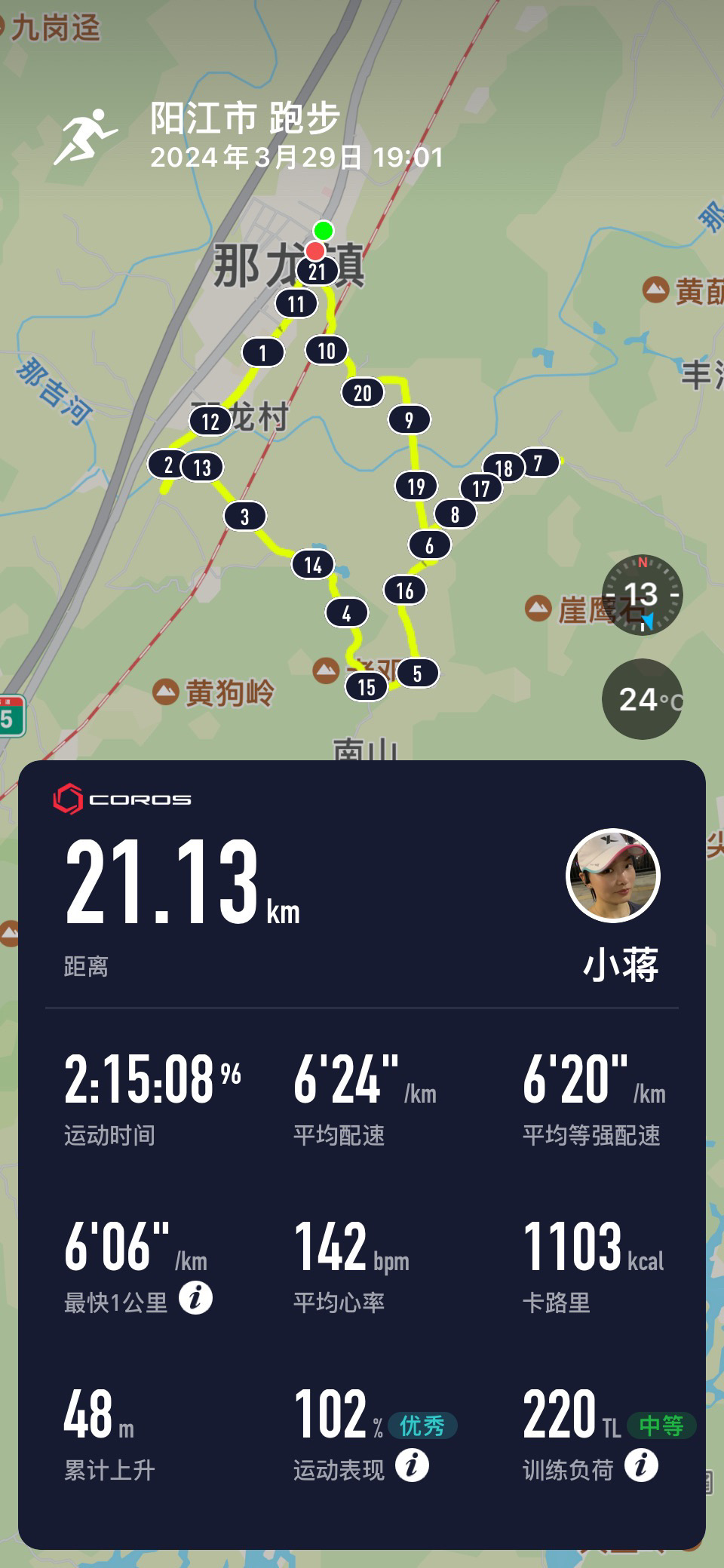724x1568 pixels.
Task: Click 小蒋's profile photo
Action: 612,876
